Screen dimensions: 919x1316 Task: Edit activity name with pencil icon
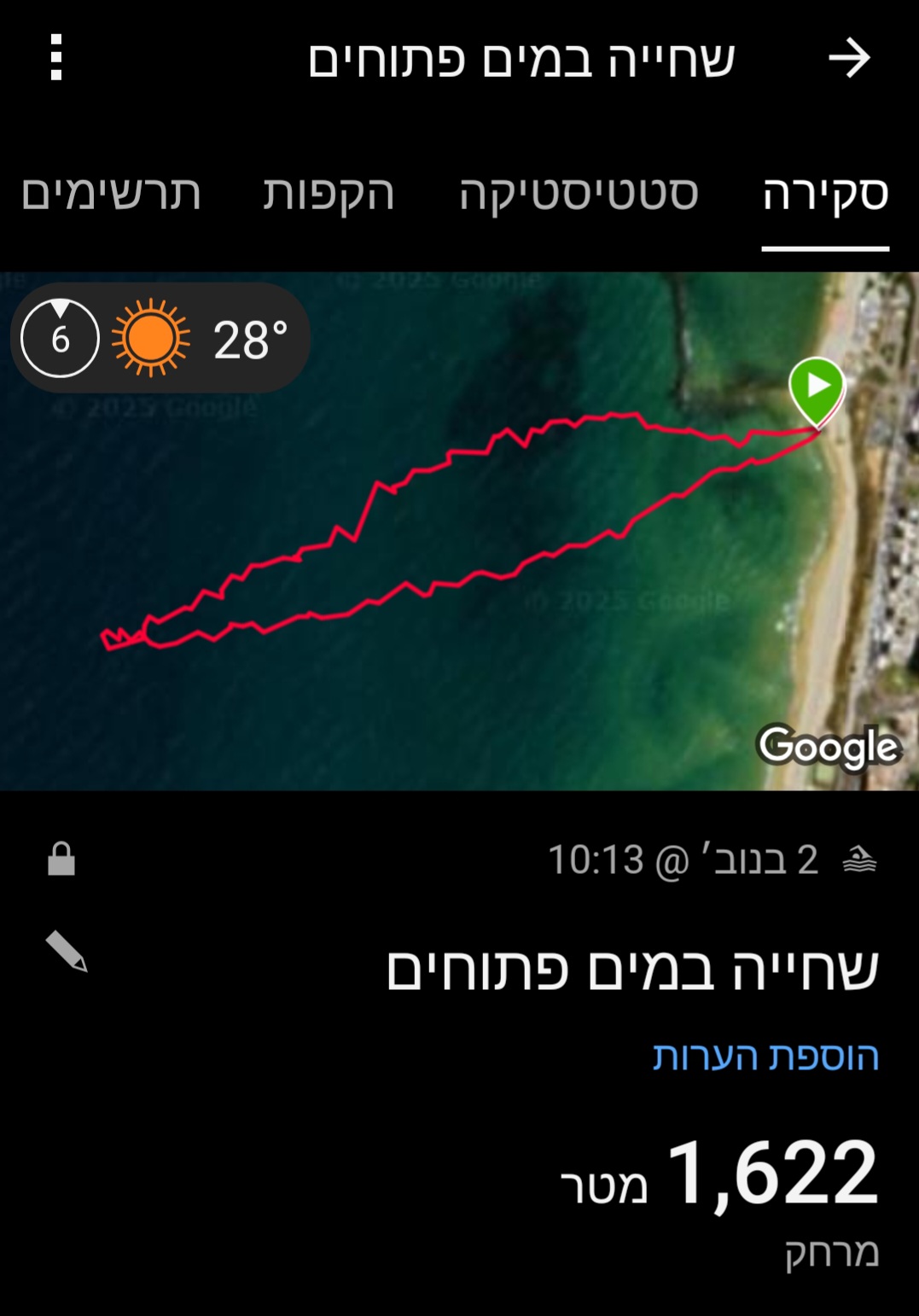click(67, 951)
